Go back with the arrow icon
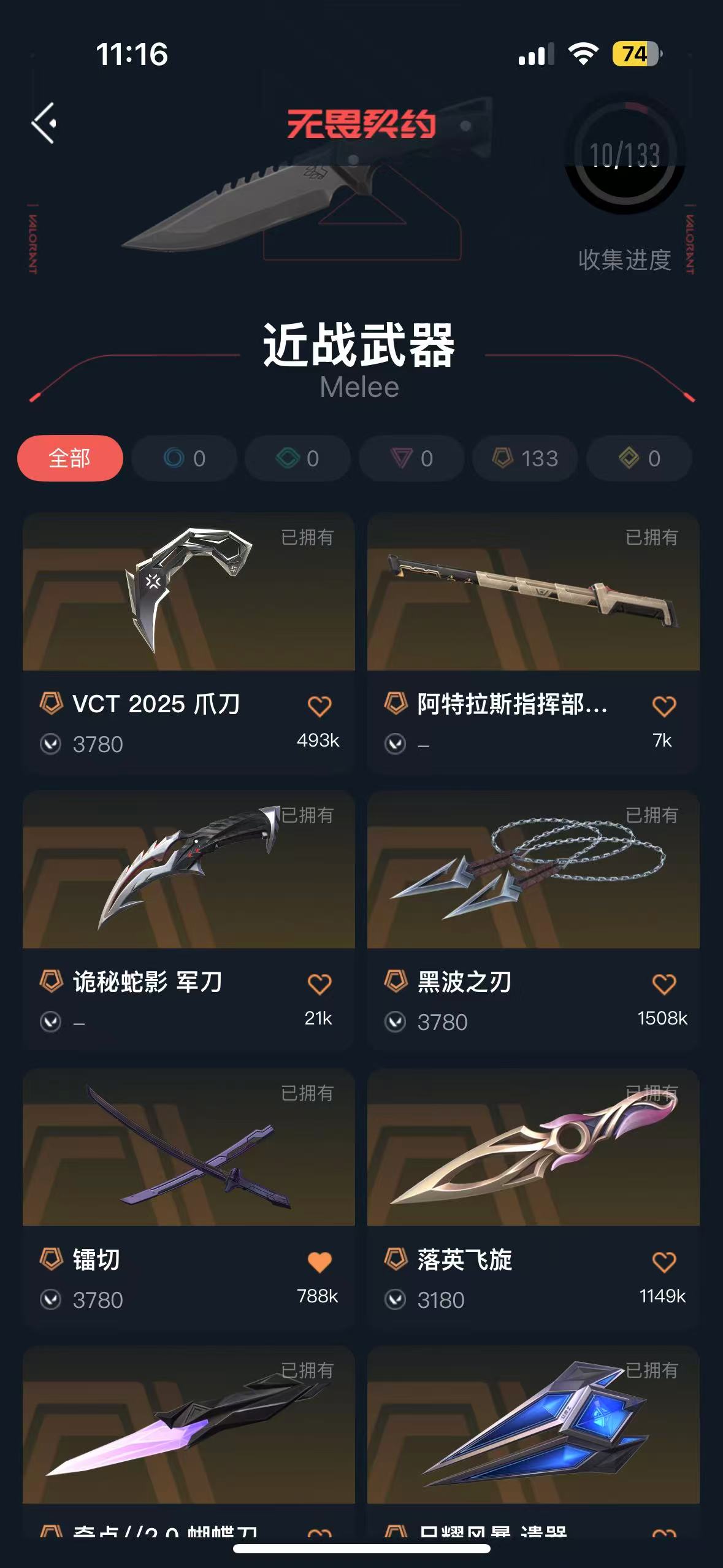The width and height of the screenshot is (723, 1568). coord(44,123)
